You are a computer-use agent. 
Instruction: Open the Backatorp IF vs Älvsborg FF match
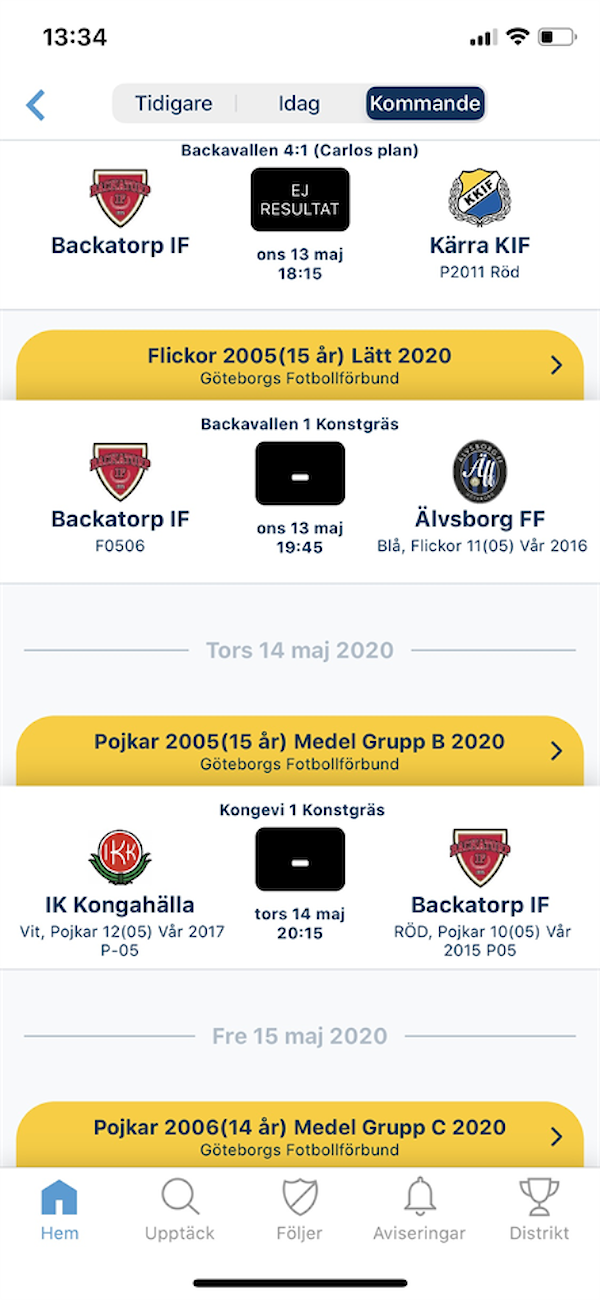[300, 492]
